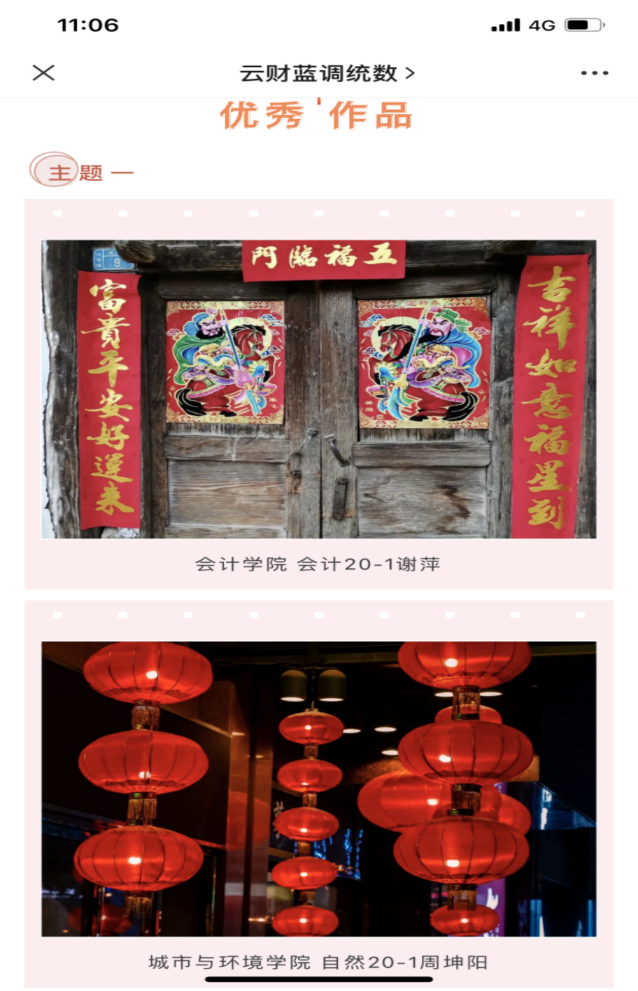The image size is (638, 991).
Task: Open the three-dot overflow menu
Action: point(594,73)
